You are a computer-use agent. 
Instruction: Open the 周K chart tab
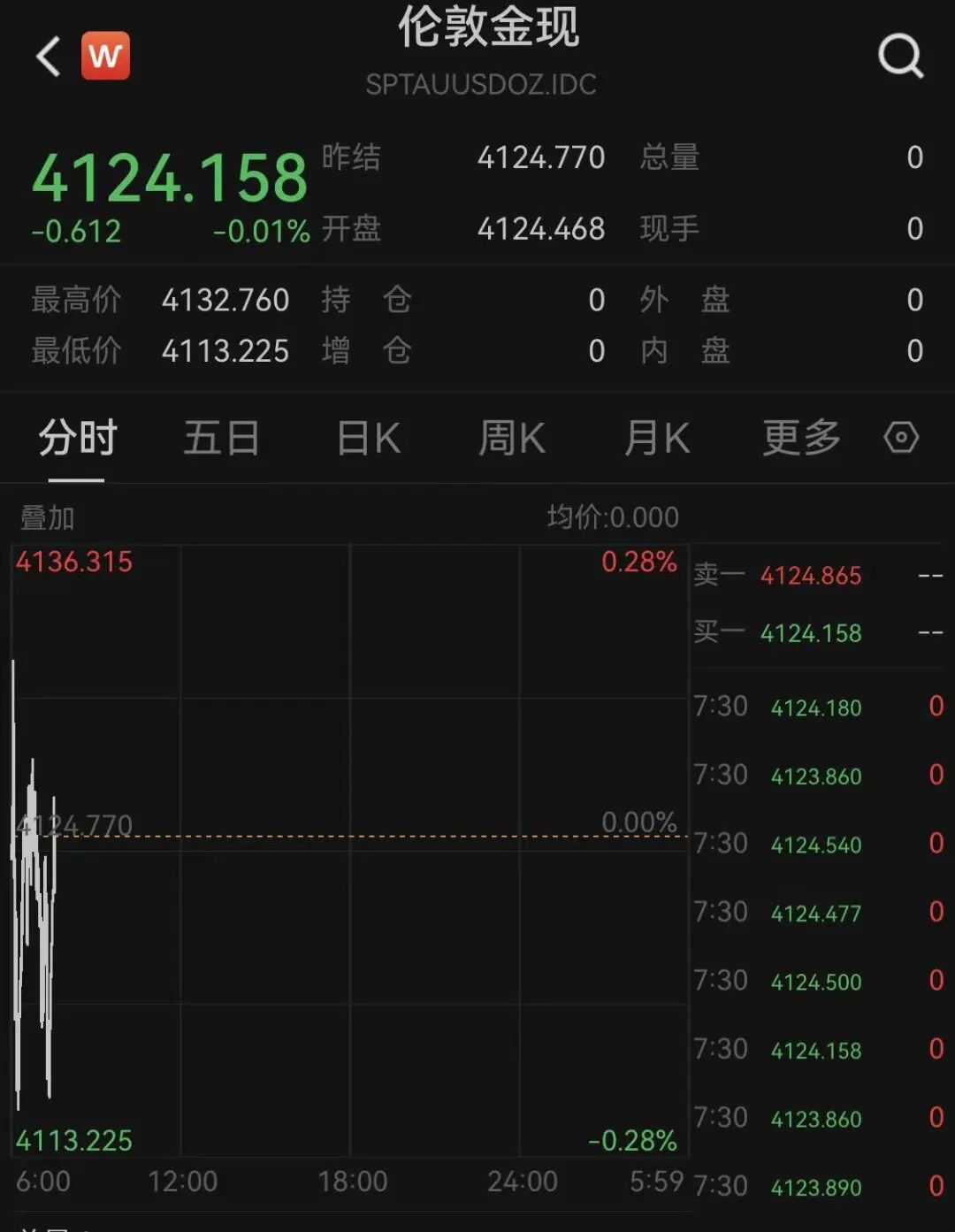tap(511, 438)
